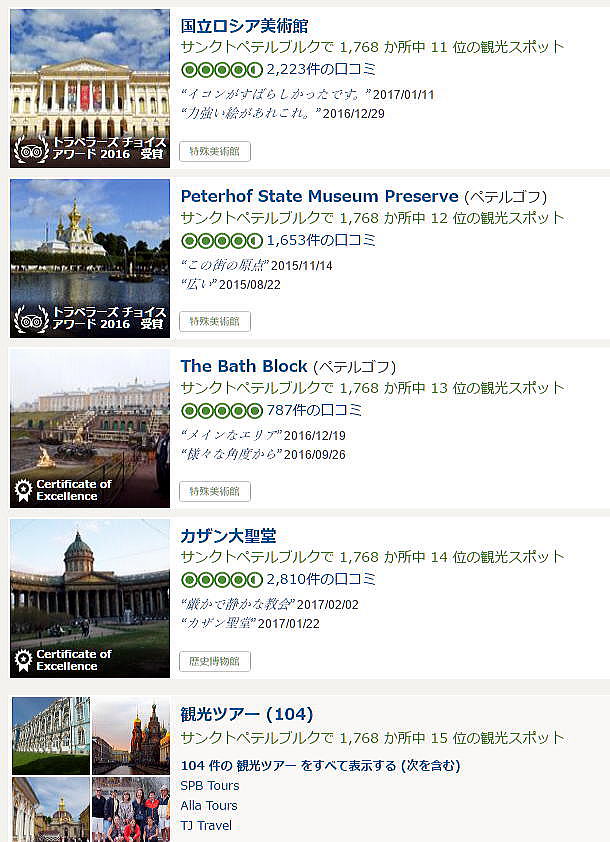Open Alla Tours link
610x842 pixels.
pos(209,806)
